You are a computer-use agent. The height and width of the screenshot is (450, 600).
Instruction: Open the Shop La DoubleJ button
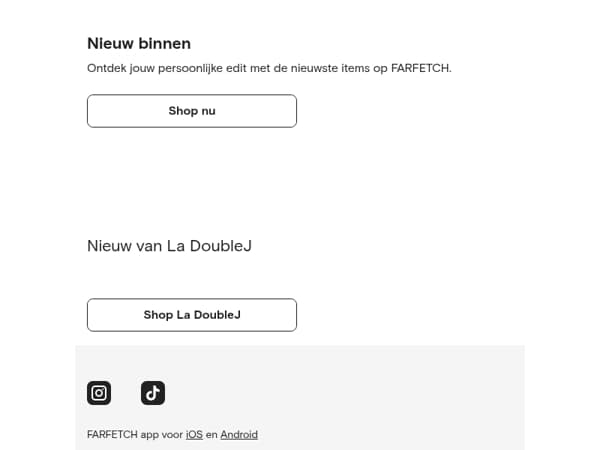tap(192, 315)
